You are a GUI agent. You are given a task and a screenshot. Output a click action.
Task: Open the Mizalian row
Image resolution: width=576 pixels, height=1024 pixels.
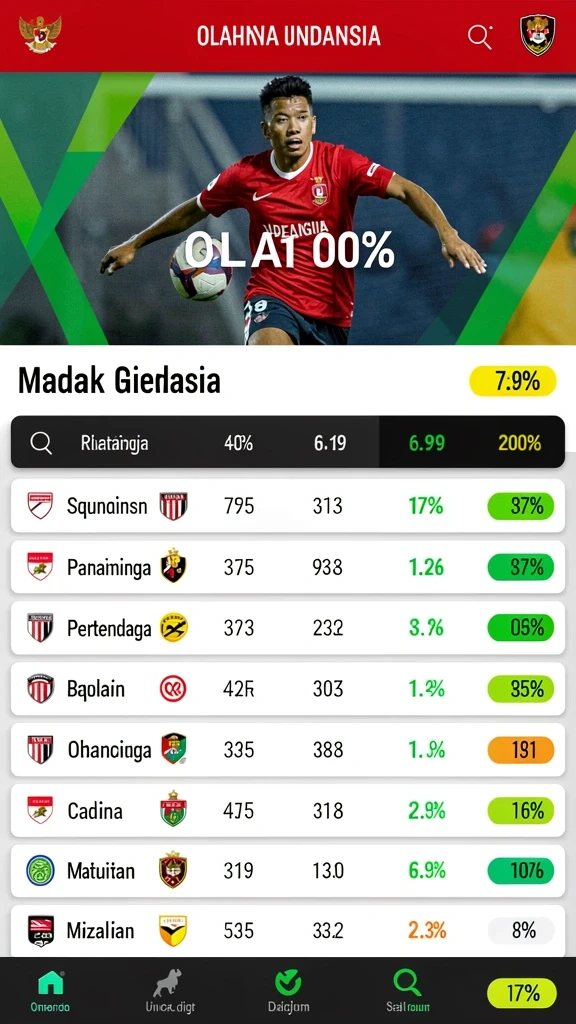287,931
